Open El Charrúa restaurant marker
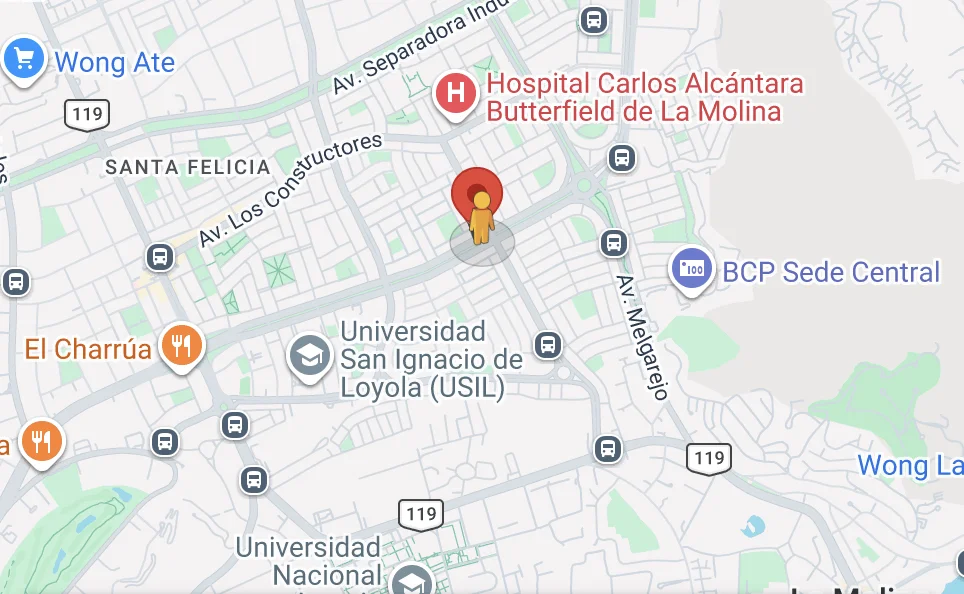Viewport: 964px width, 594px height. click(x=181, y=346)
